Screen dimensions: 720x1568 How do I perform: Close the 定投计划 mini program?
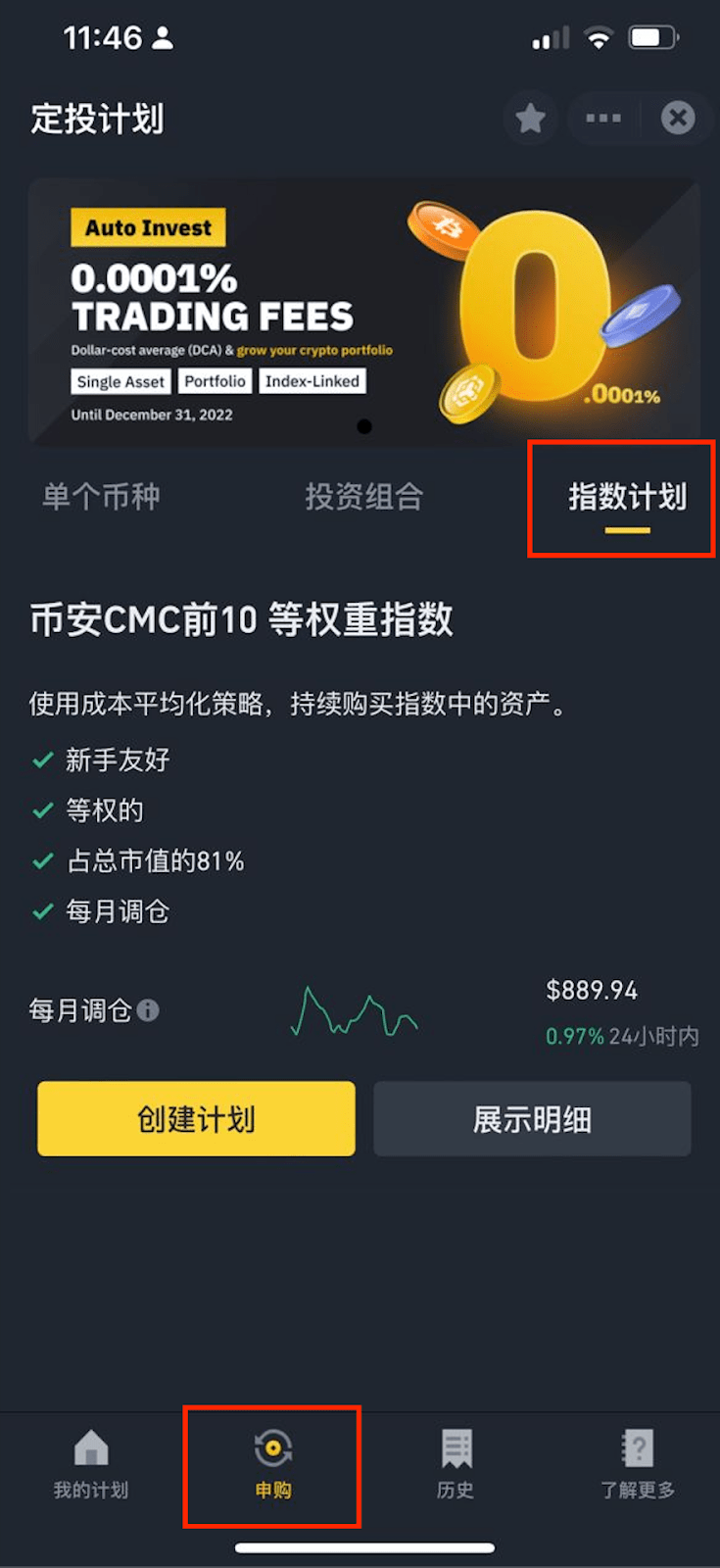click(x=677, y=119)
